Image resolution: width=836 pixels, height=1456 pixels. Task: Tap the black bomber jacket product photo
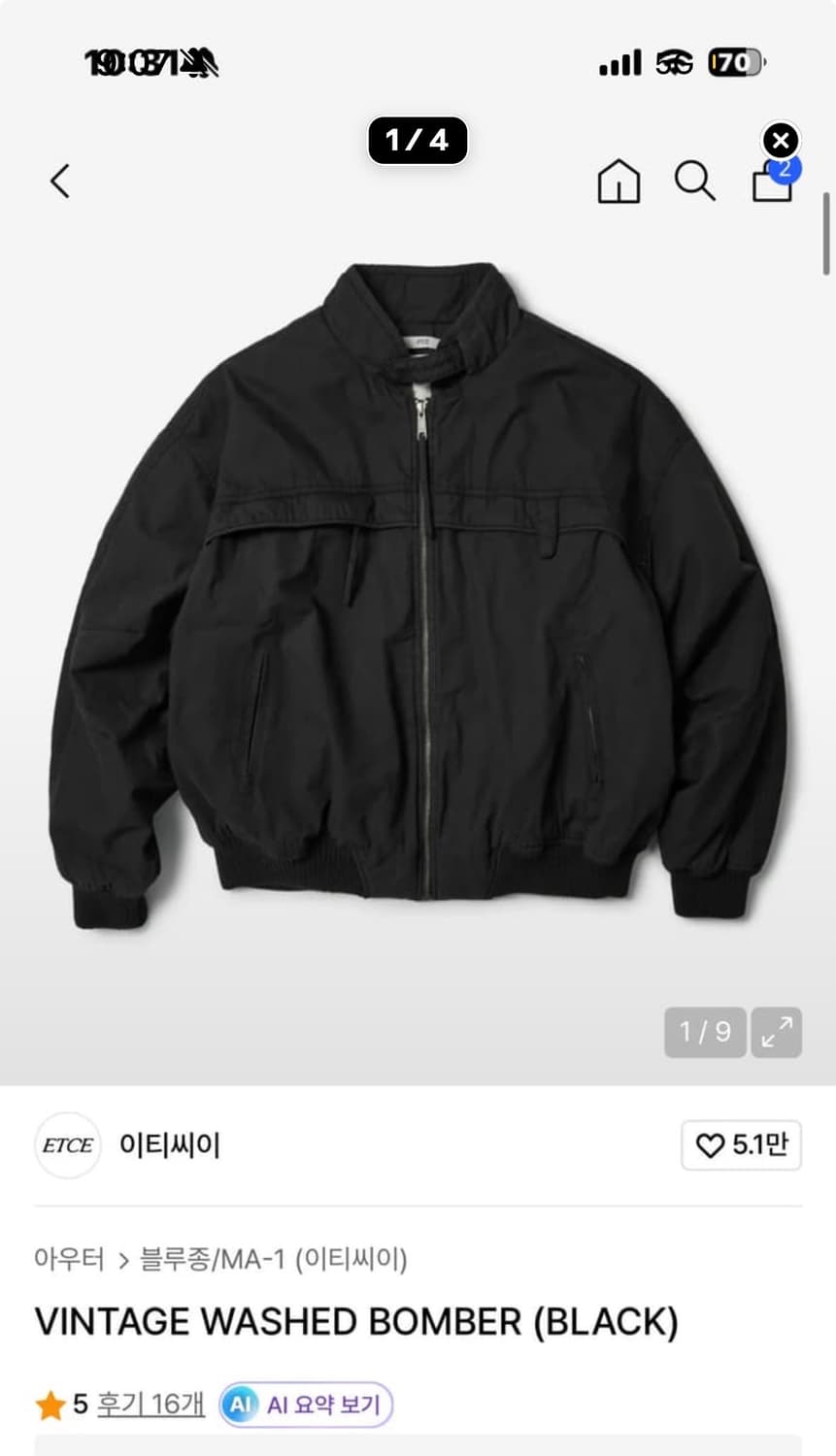coord(418,602)
